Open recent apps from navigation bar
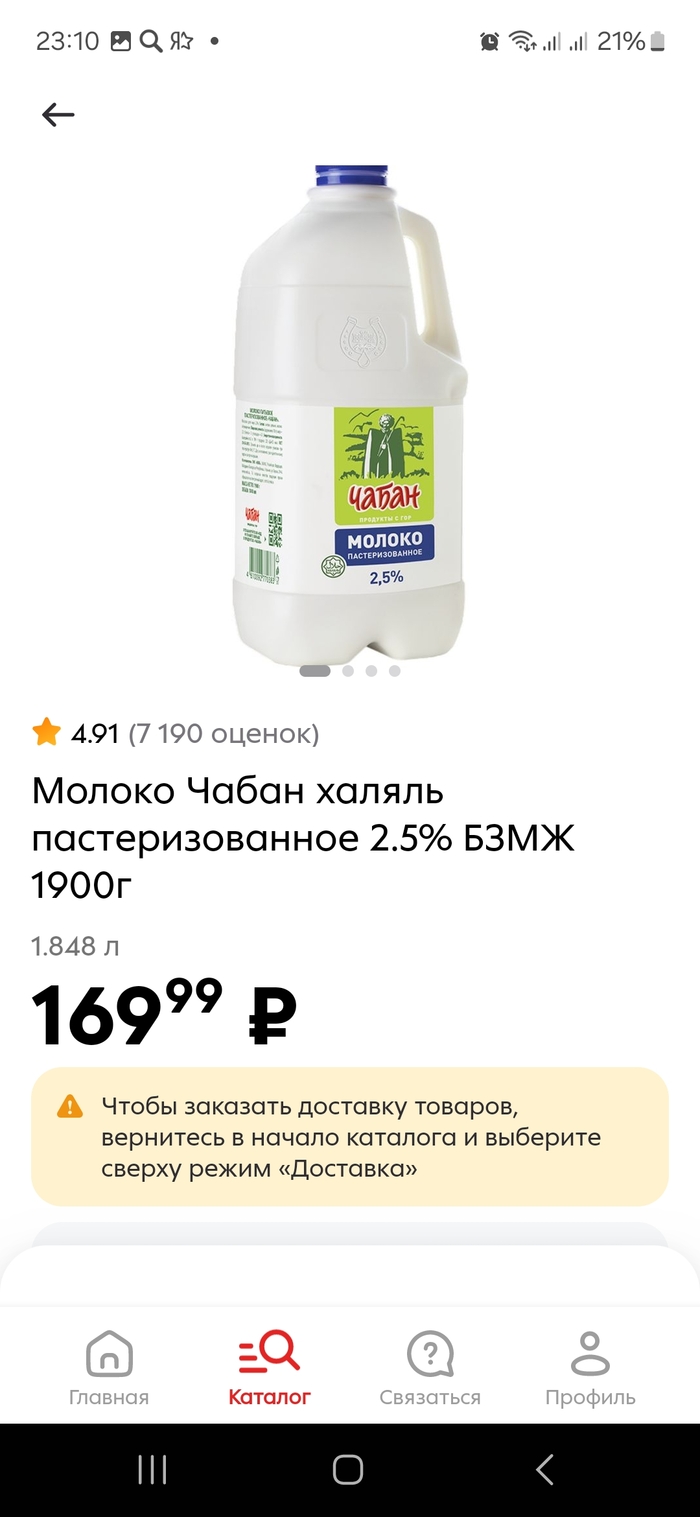Image resolution: width=700 pixels, height=1517 pixels. click(x=152, y=1469)
